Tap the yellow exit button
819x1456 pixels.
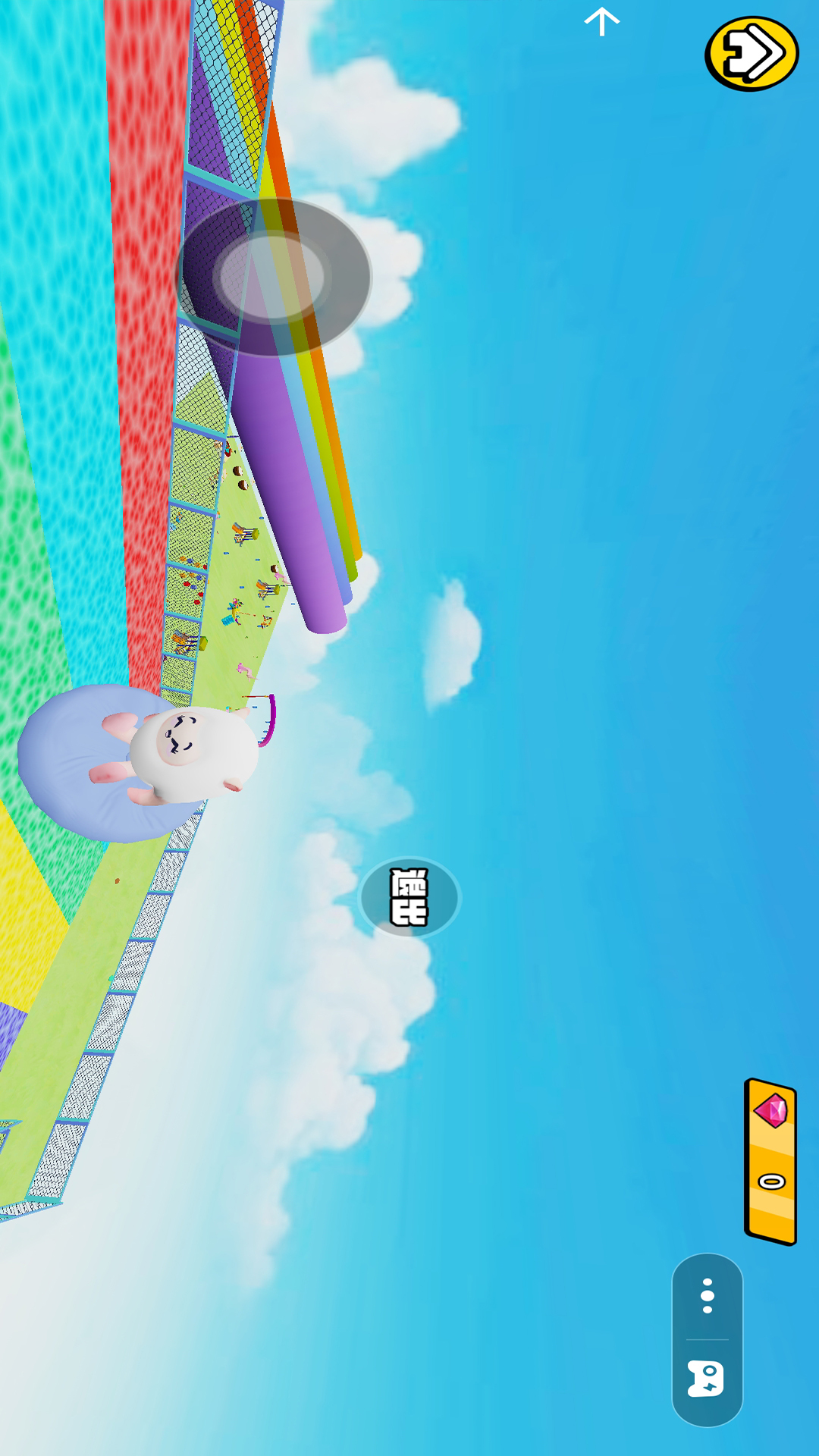752,54
